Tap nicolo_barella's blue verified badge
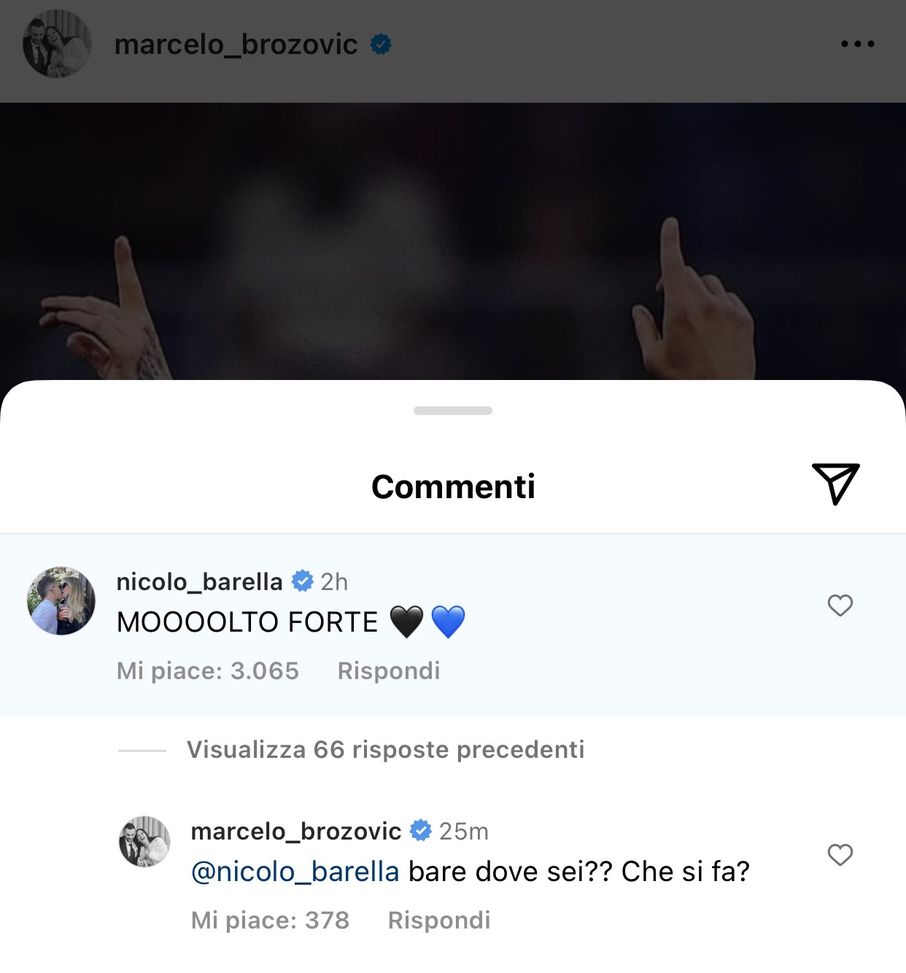The image size is (906, 973). point(301,580)
